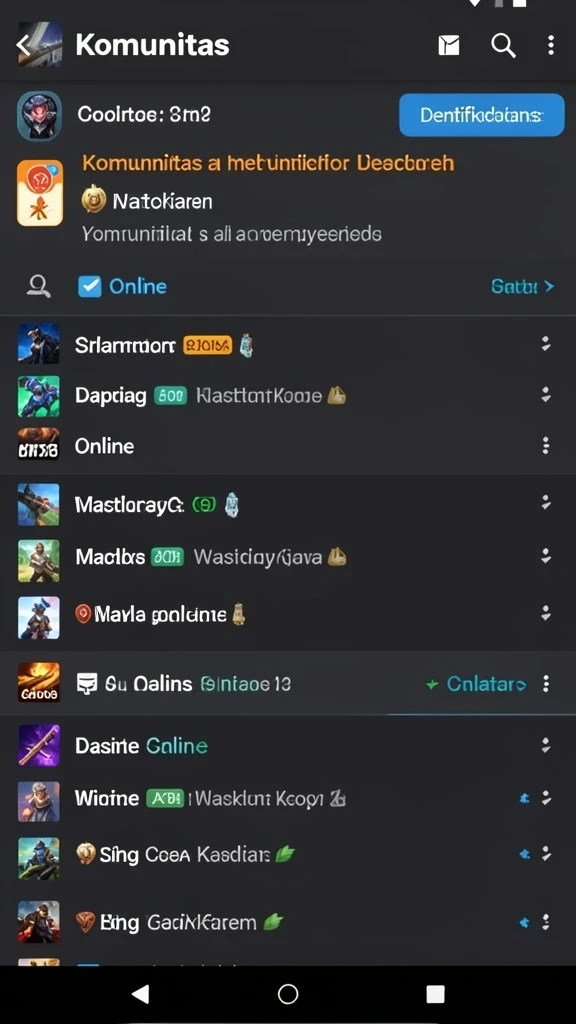Image resolution: width=576 pixels, height=1024 pixels.
Task: Open the Satu link with arrow
Action: pos(522,286)
